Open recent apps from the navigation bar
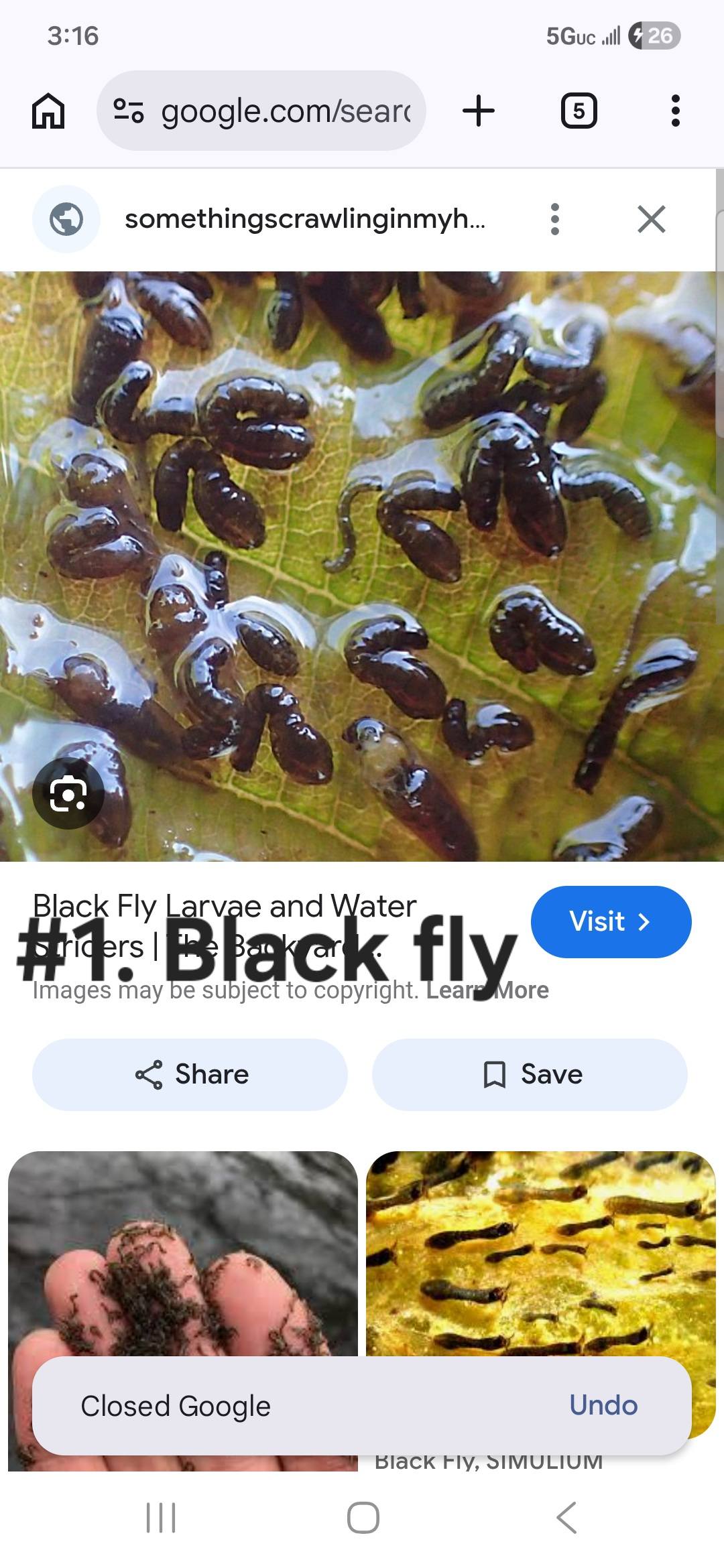 point(161,1517)
